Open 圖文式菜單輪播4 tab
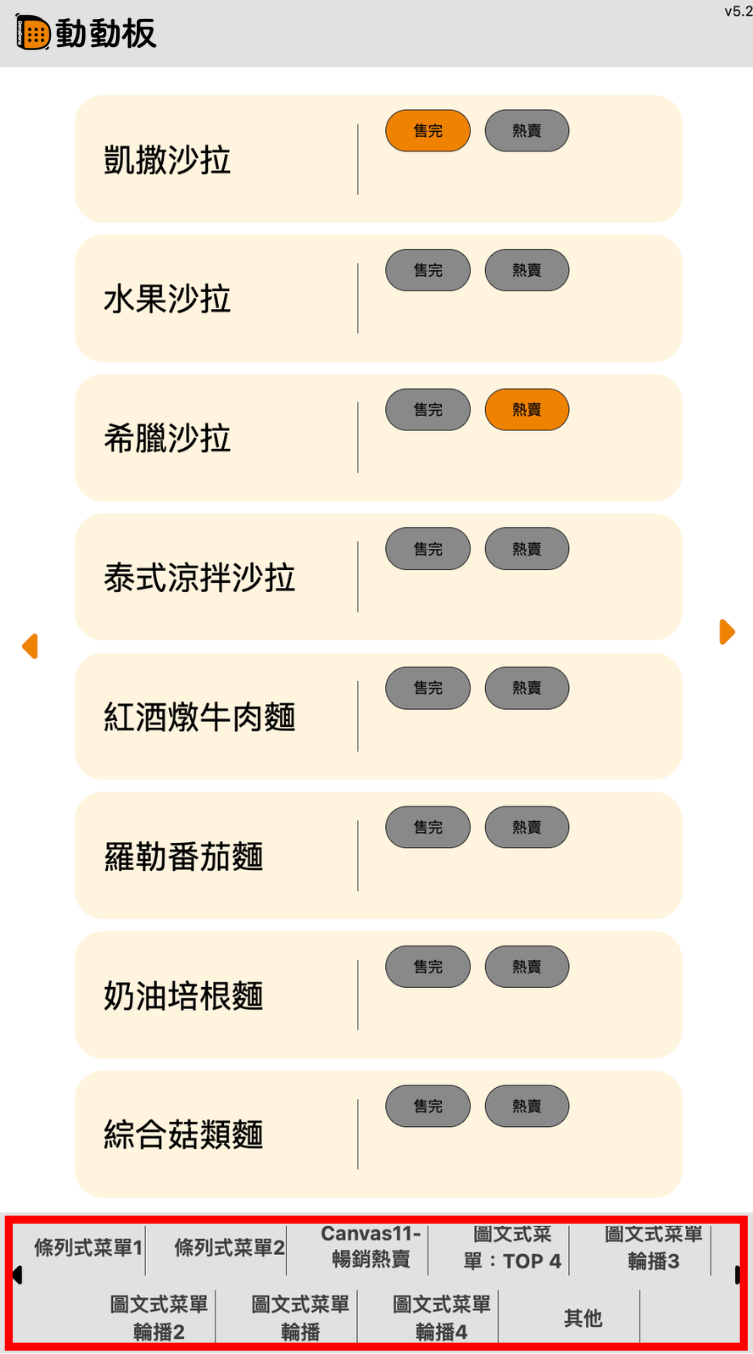Image resolution: width=753 pixels, height=1354 pixels. 442,1318
